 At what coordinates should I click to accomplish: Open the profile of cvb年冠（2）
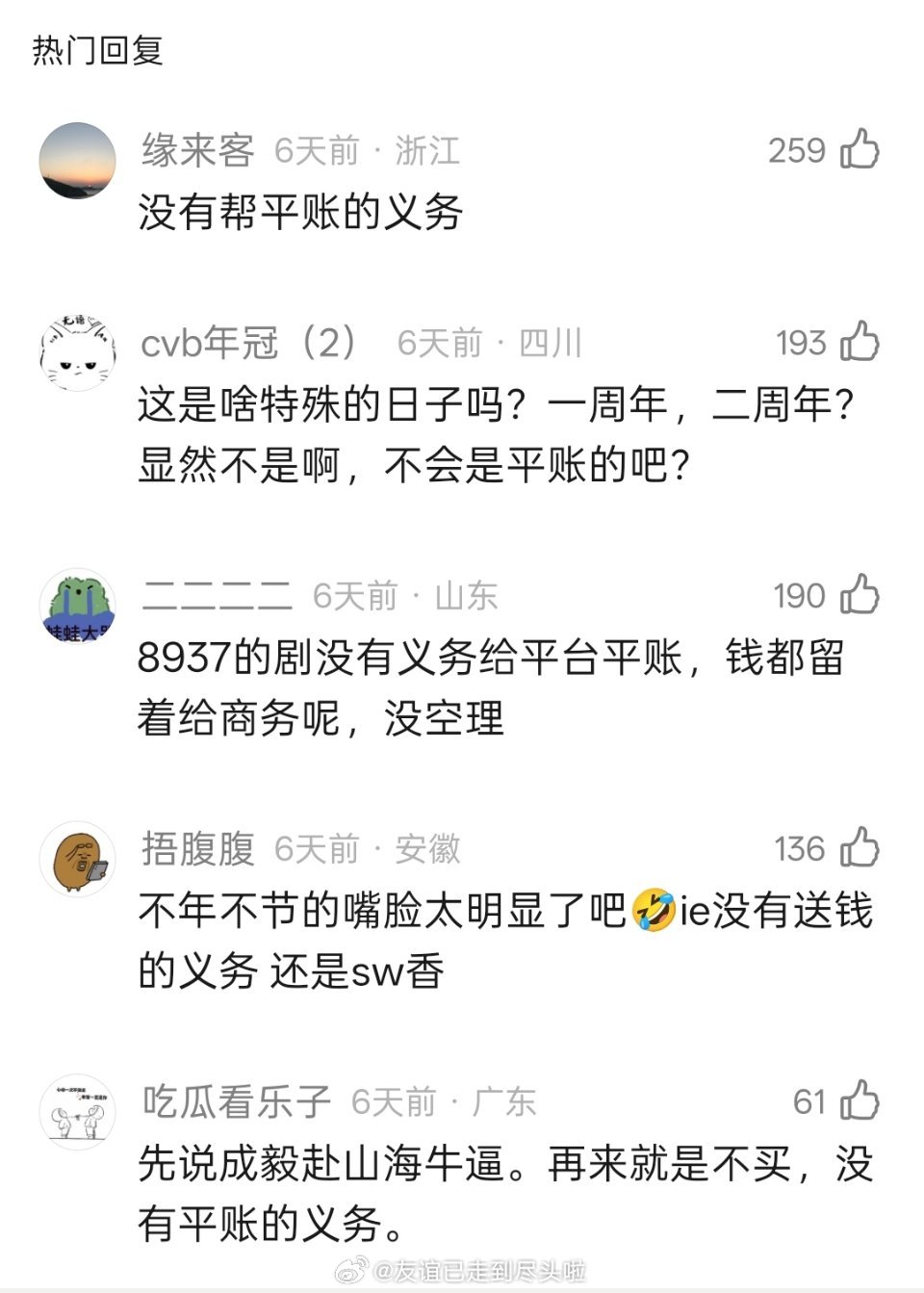tap(248, 342)
